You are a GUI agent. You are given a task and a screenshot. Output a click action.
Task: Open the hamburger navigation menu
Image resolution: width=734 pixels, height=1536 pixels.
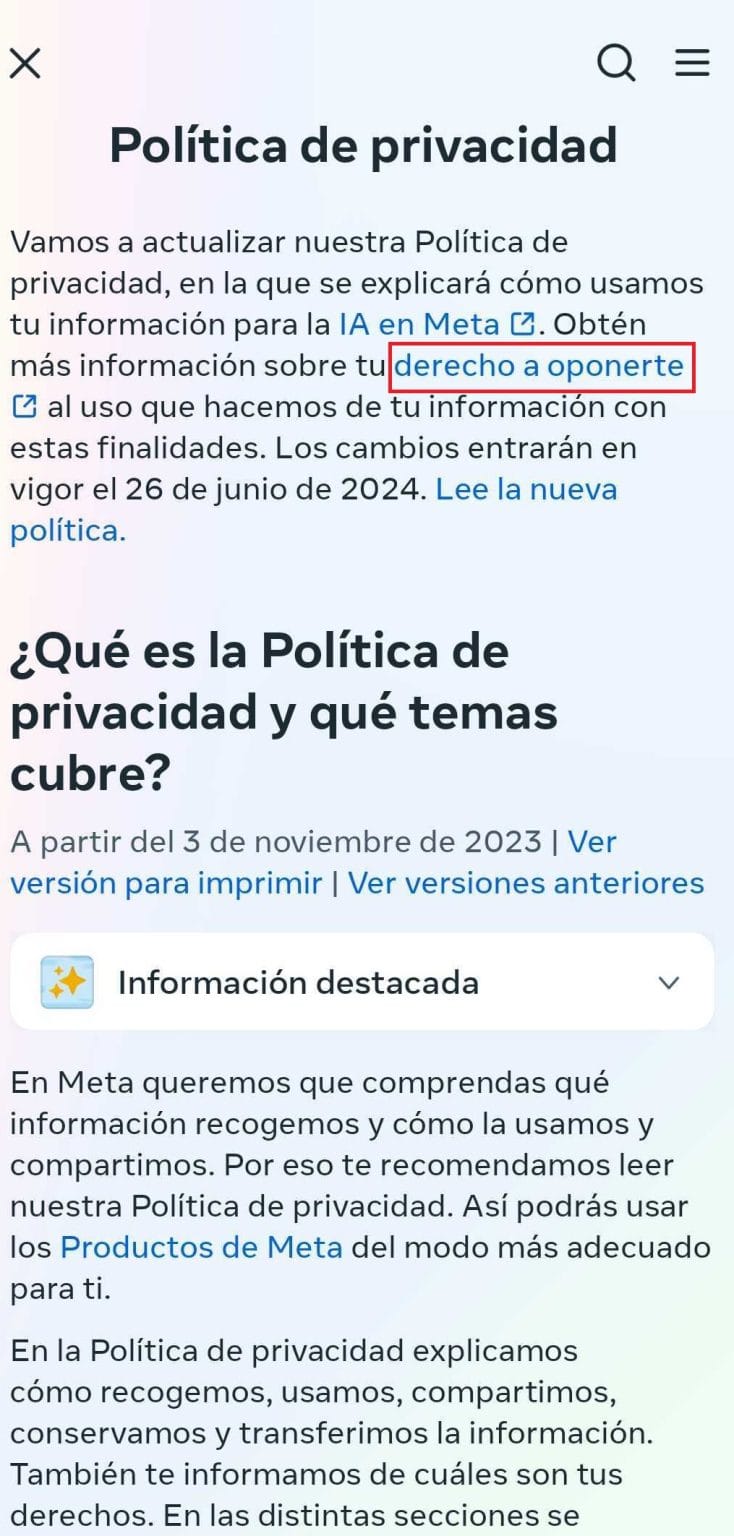pos(691,64)
